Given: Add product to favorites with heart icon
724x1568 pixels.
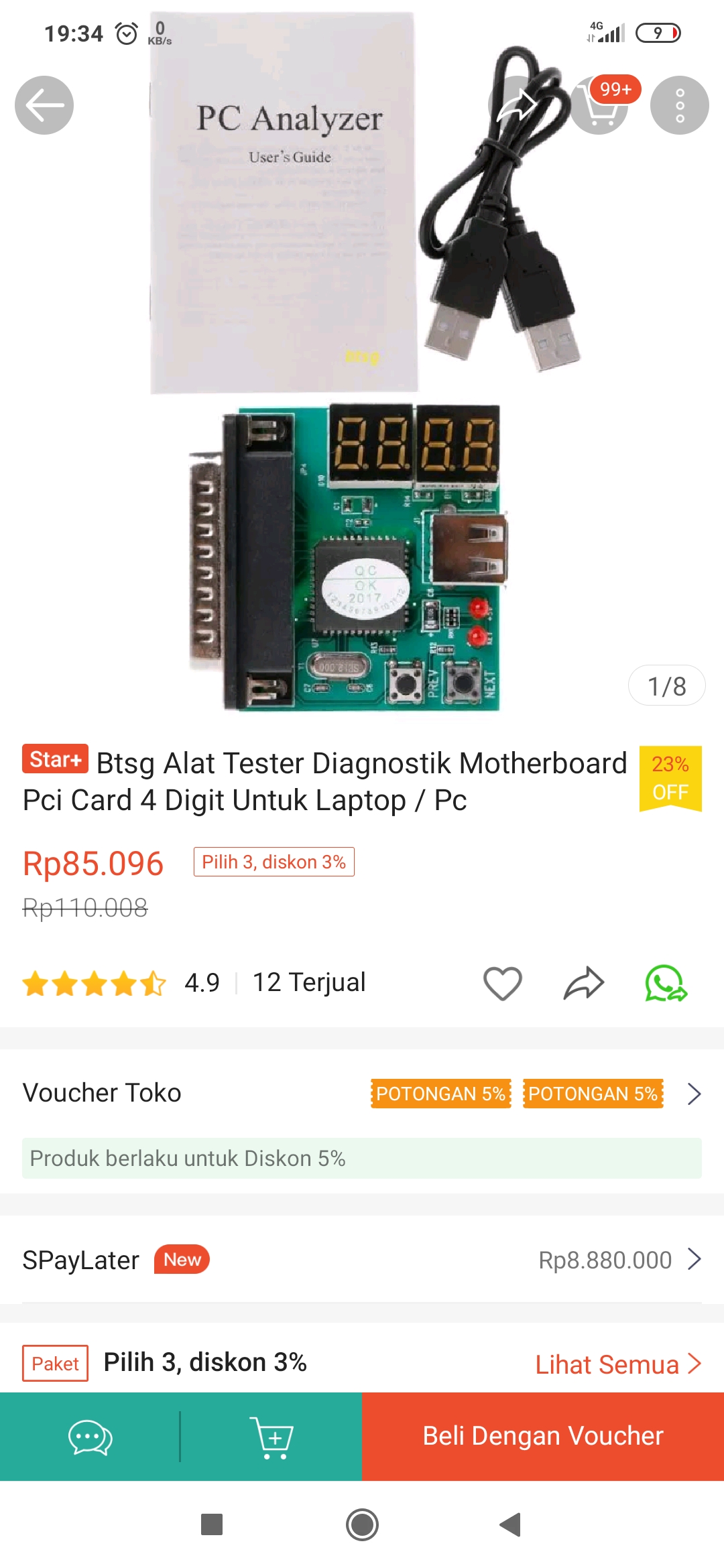Looking at the screenshot, I should click(x=502, y=983).
